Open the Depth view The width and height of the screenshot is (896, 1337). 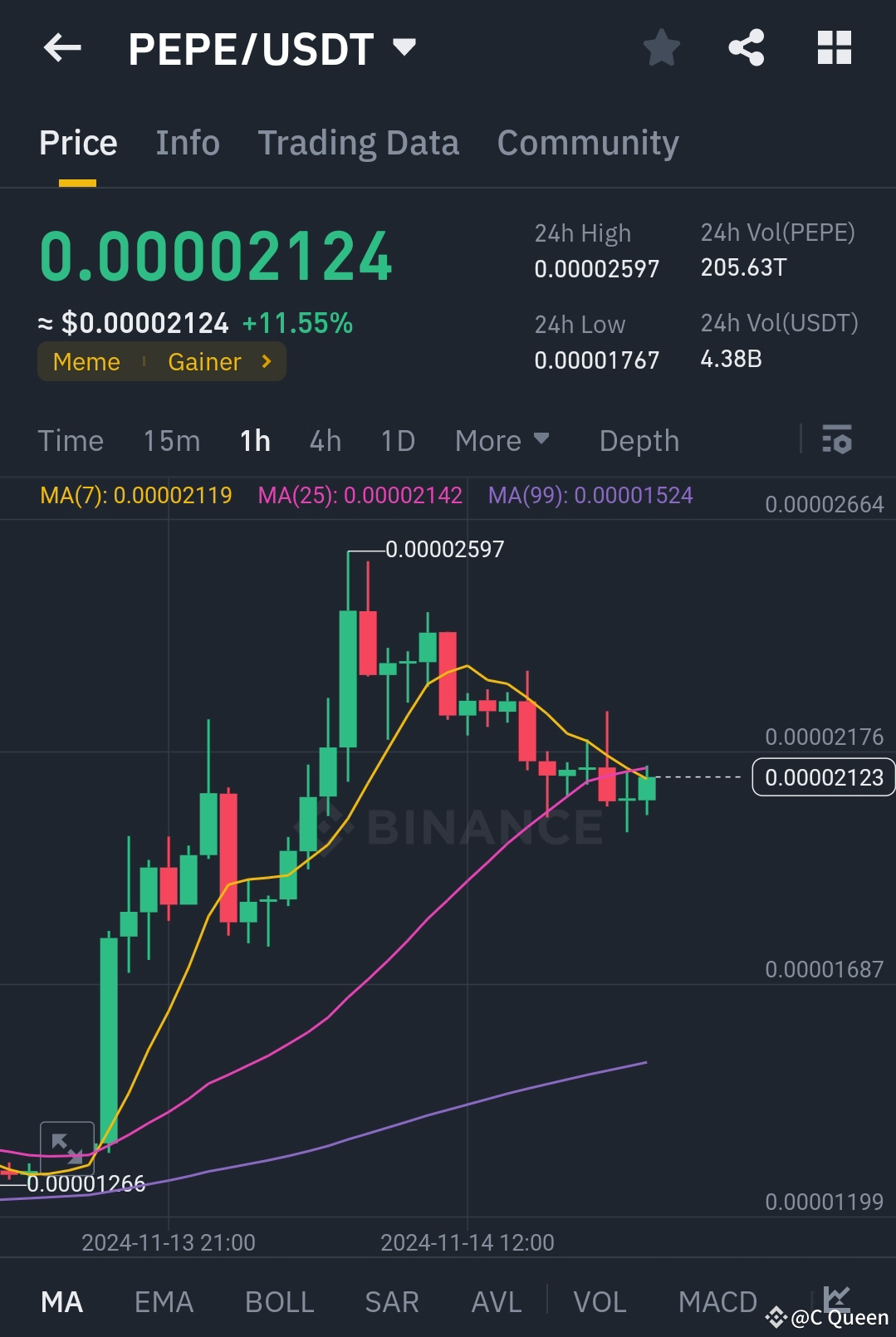(x=638, y=440)
